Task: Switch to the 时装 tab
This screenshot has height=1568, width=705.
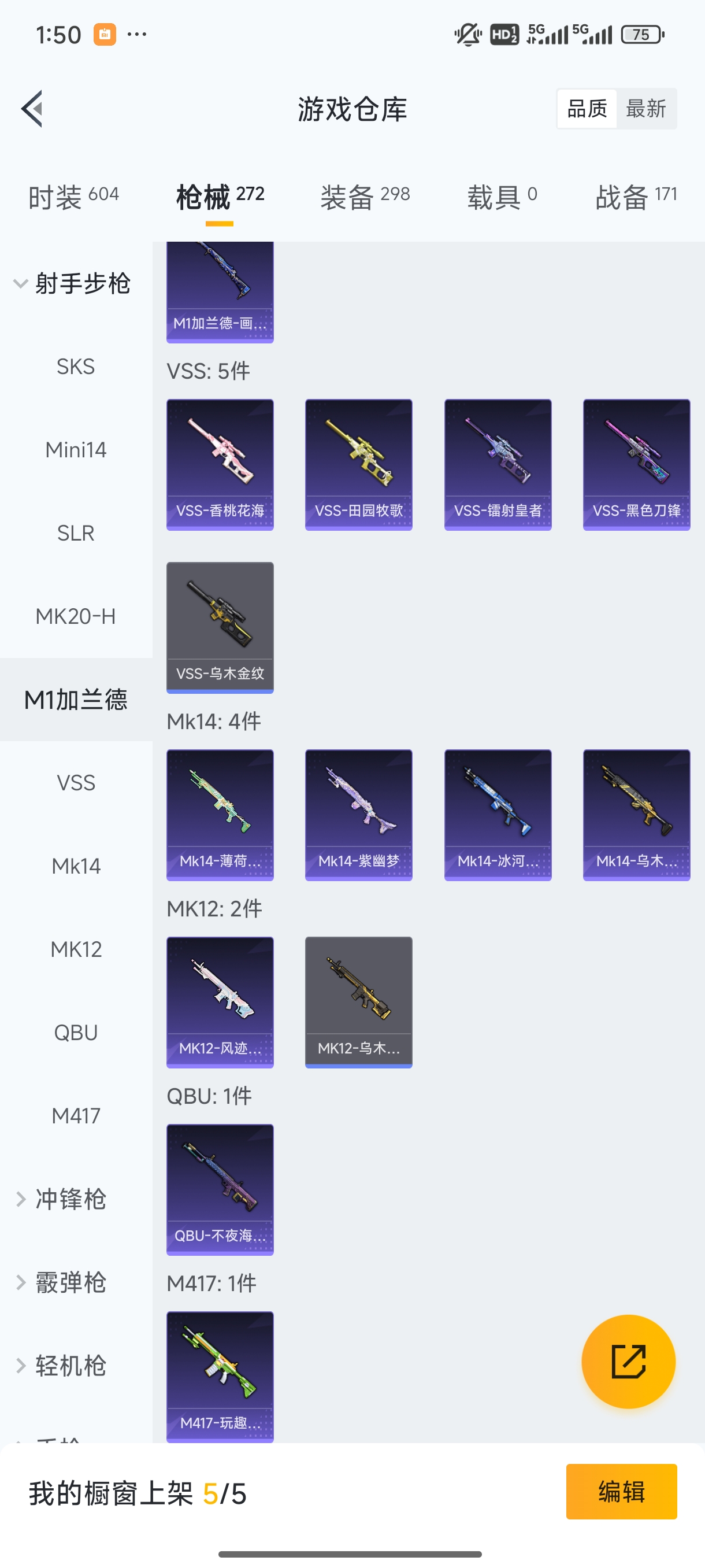Action: click(73, 197)
